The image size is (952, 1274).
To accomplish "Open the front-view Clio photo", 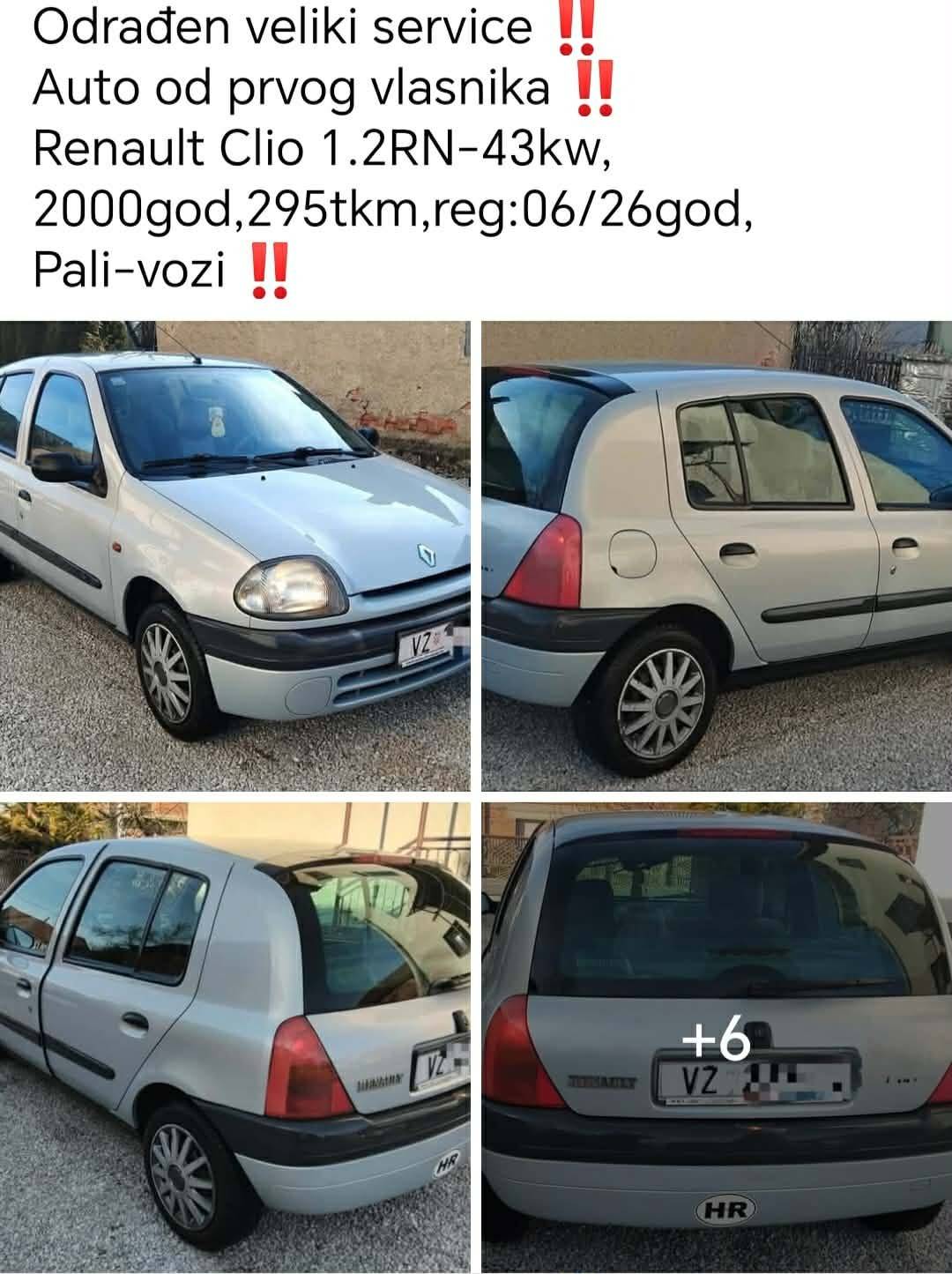I will 234,555.
